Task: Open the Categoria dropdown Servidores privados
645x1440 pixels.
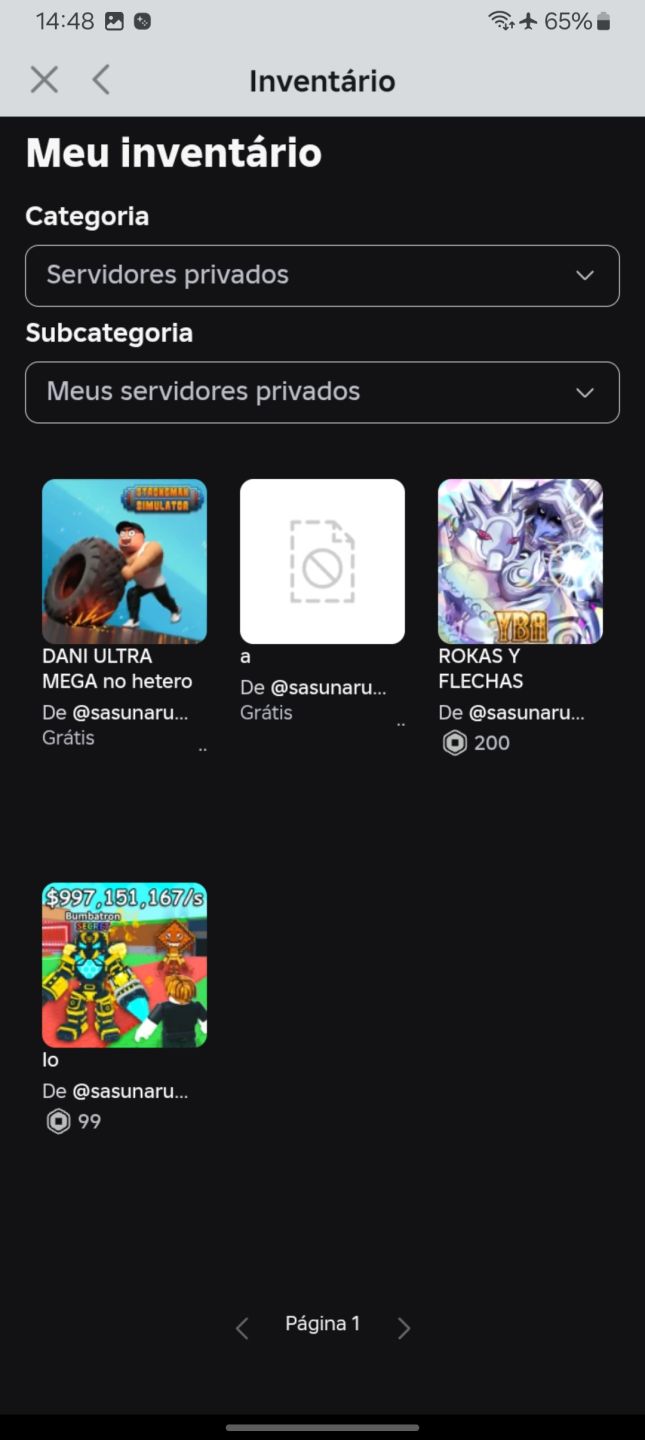Action: [322, 276]
